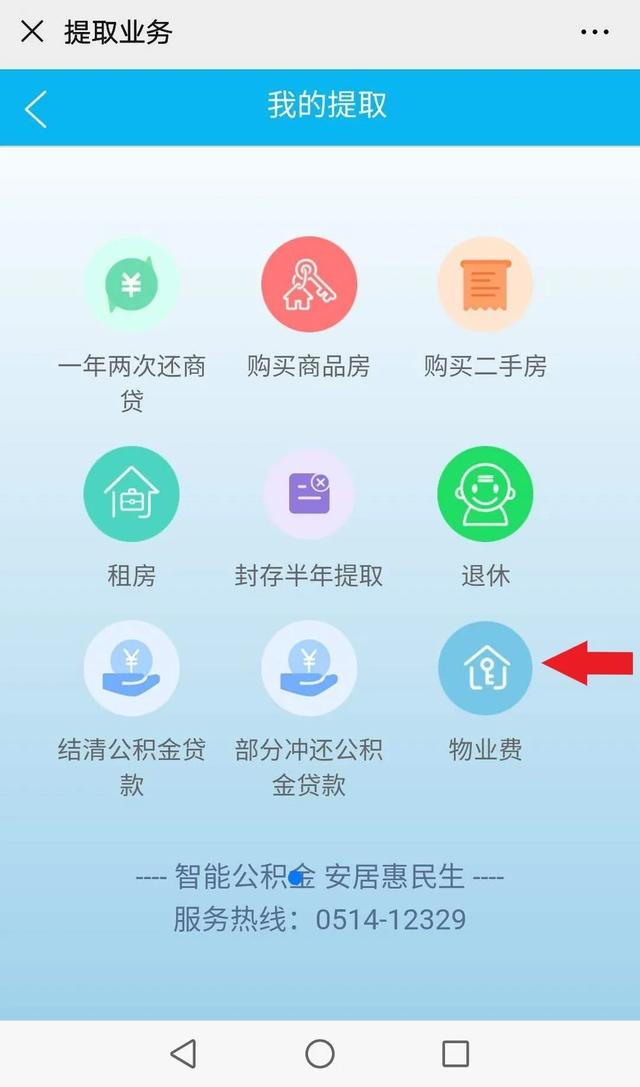Select 物业费 withdrawal
The width and height of the screenshot is (640, 1087).
[485, 668]
